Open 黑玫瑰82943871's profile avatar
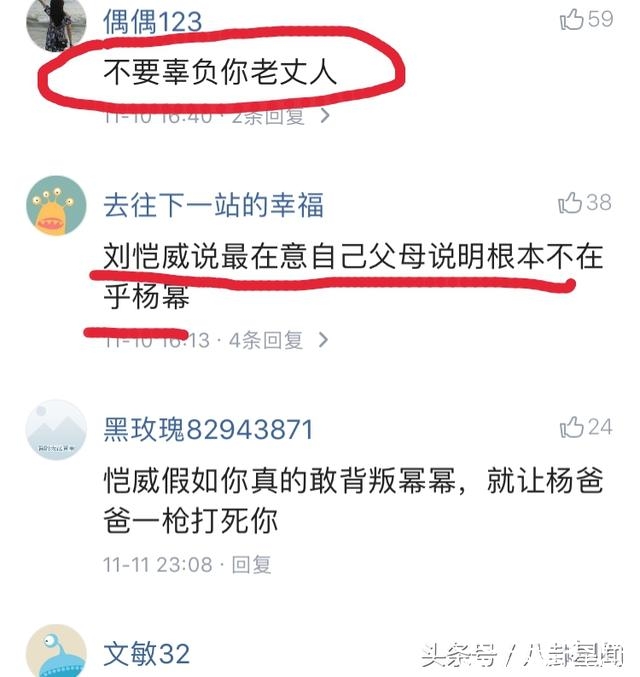The height and width of the screenshot is (677, 640). (57, 431)
